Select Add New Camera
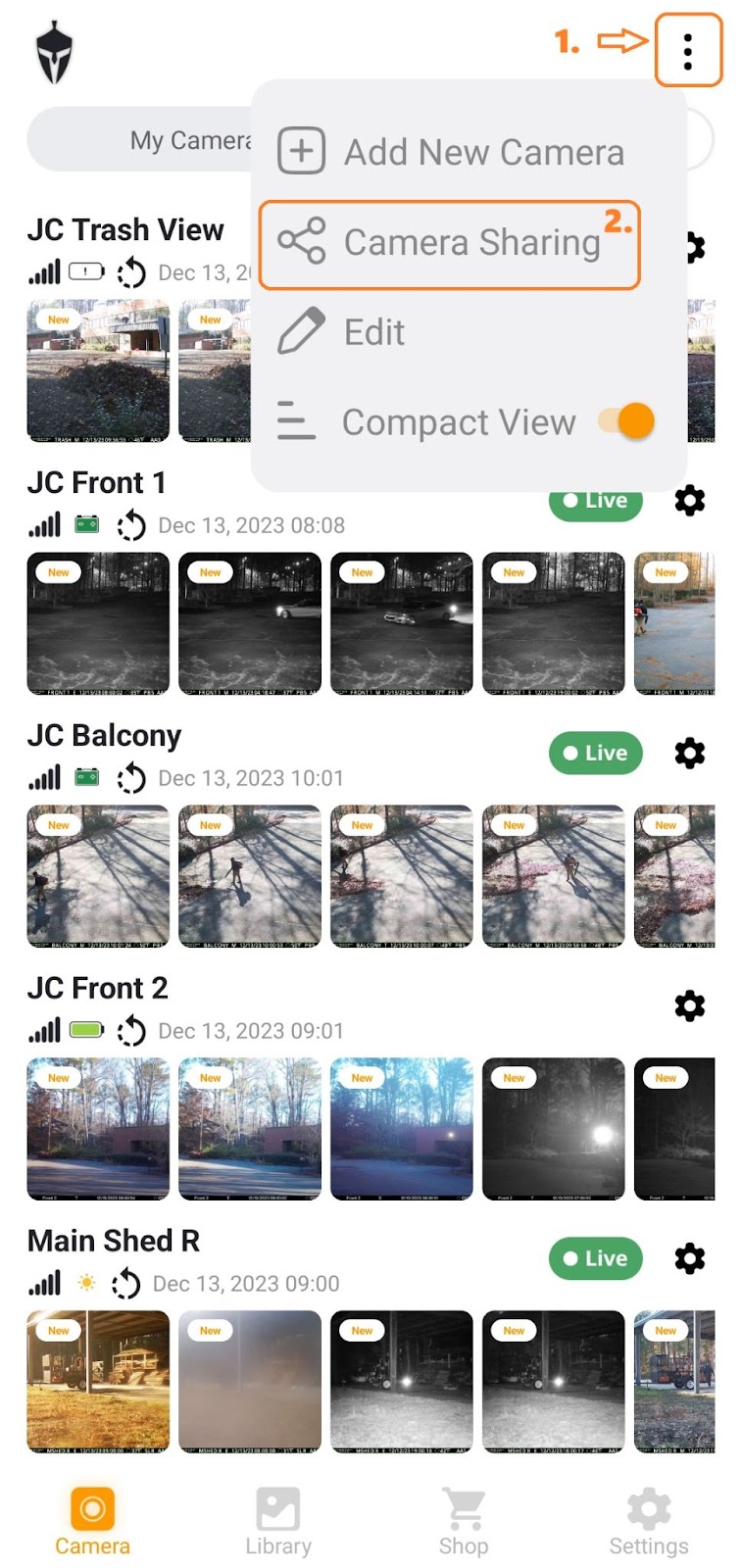Viewport: 742px width, 1568px height. (x=451, y=153)
